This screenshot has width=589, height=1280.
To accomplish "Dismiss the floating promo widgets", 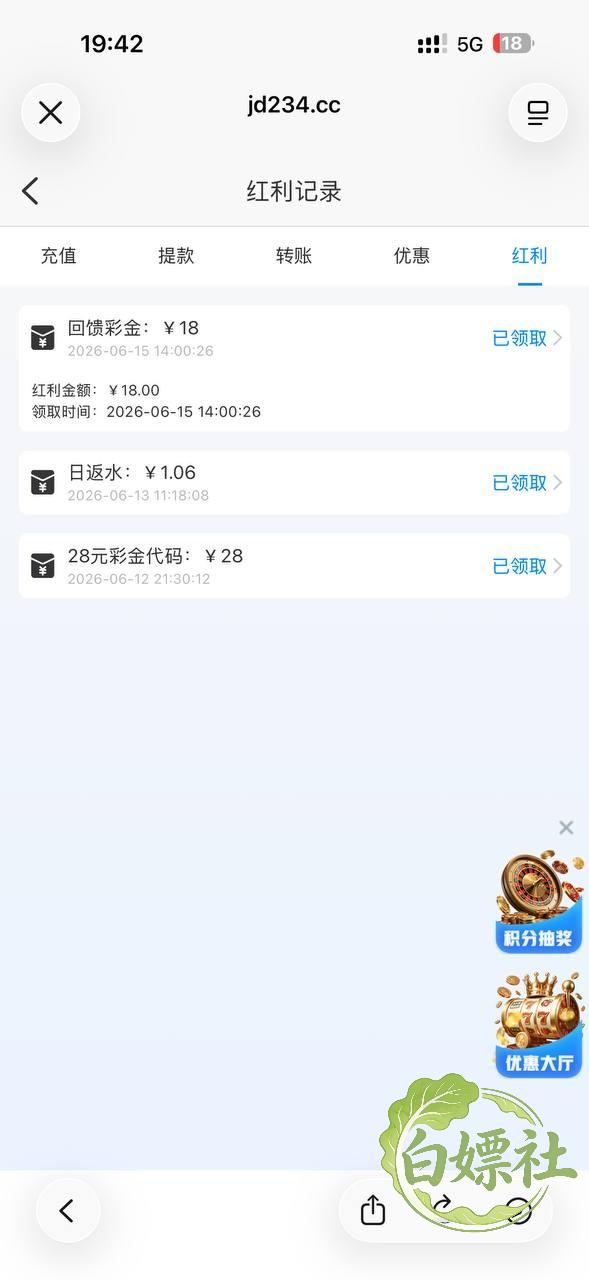I will coord(566,827).
